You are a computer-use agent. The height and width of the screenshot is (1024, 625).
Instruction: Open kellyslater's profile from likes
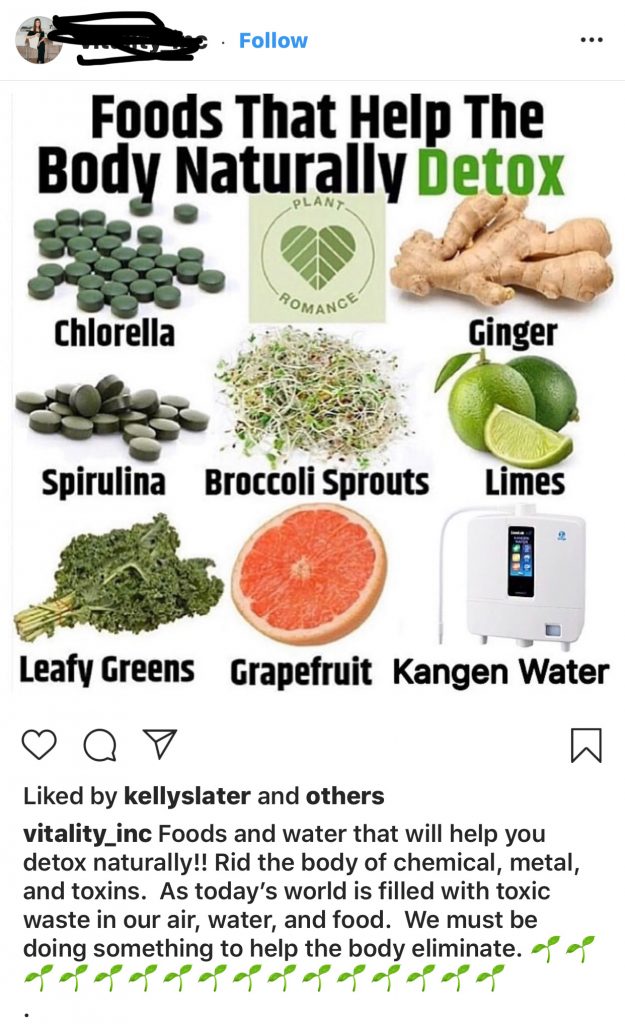187,796
